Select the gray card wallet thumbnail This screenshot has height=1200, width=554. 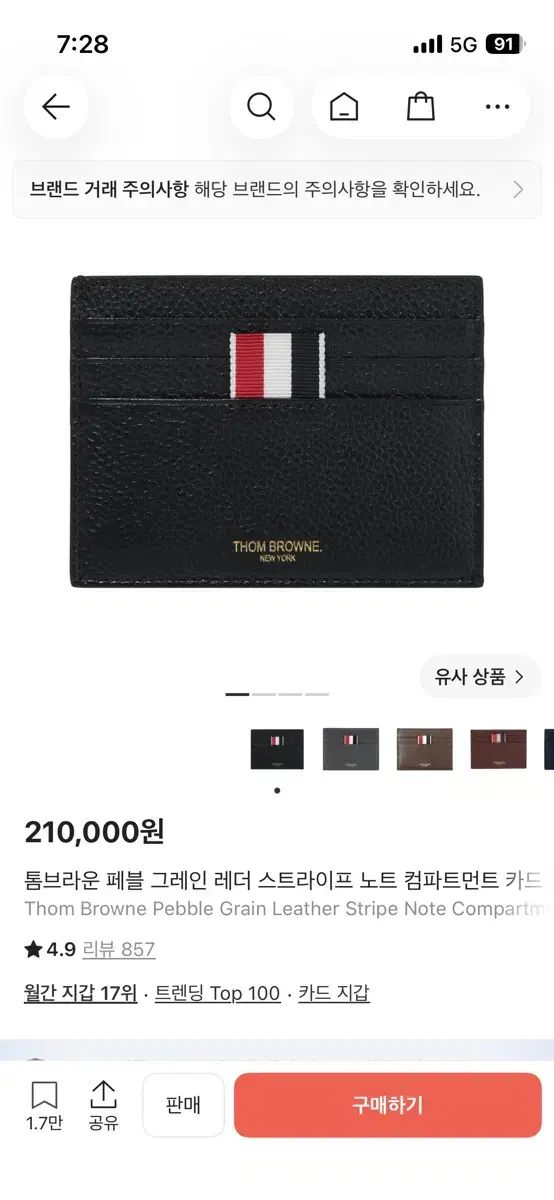[351, 749]
